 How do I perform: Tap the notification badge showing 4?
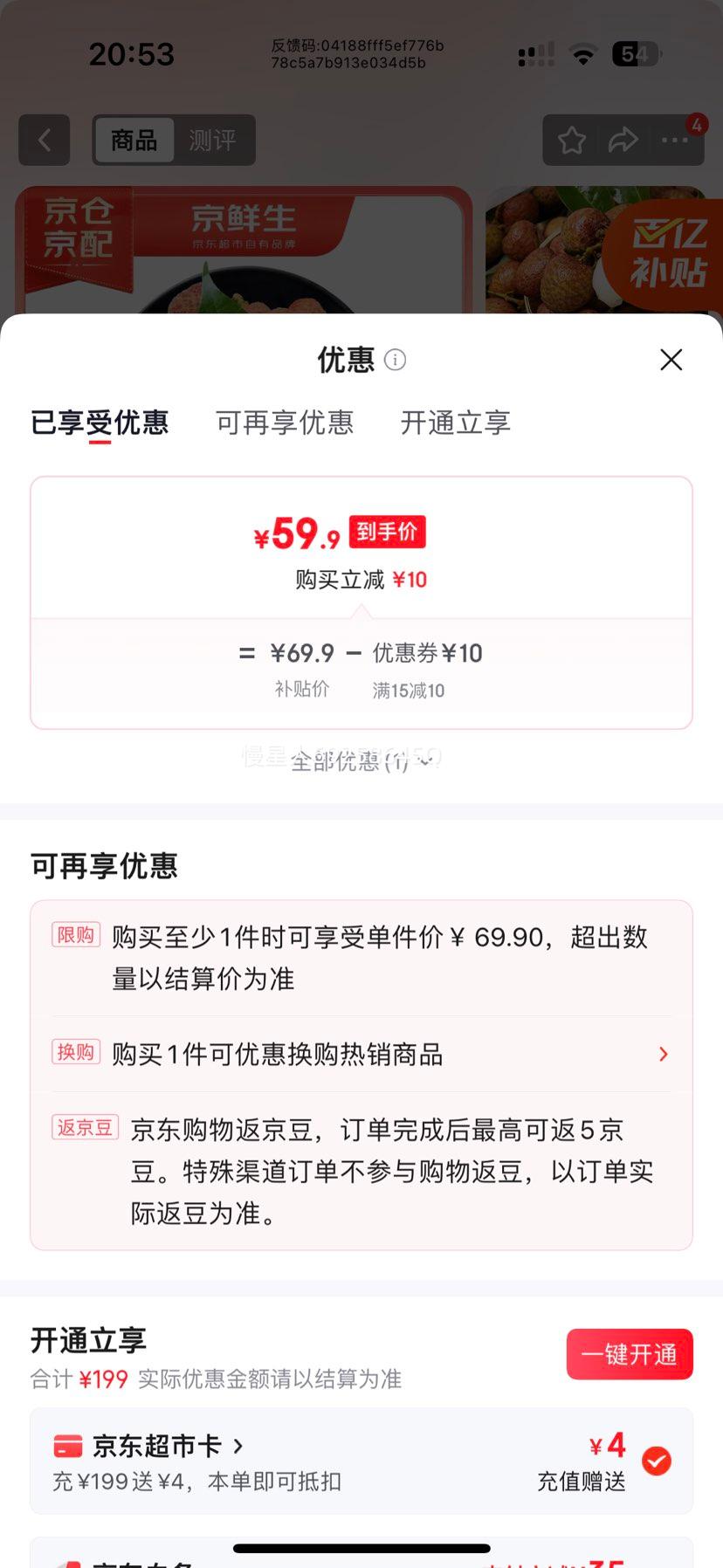[696, 125]
